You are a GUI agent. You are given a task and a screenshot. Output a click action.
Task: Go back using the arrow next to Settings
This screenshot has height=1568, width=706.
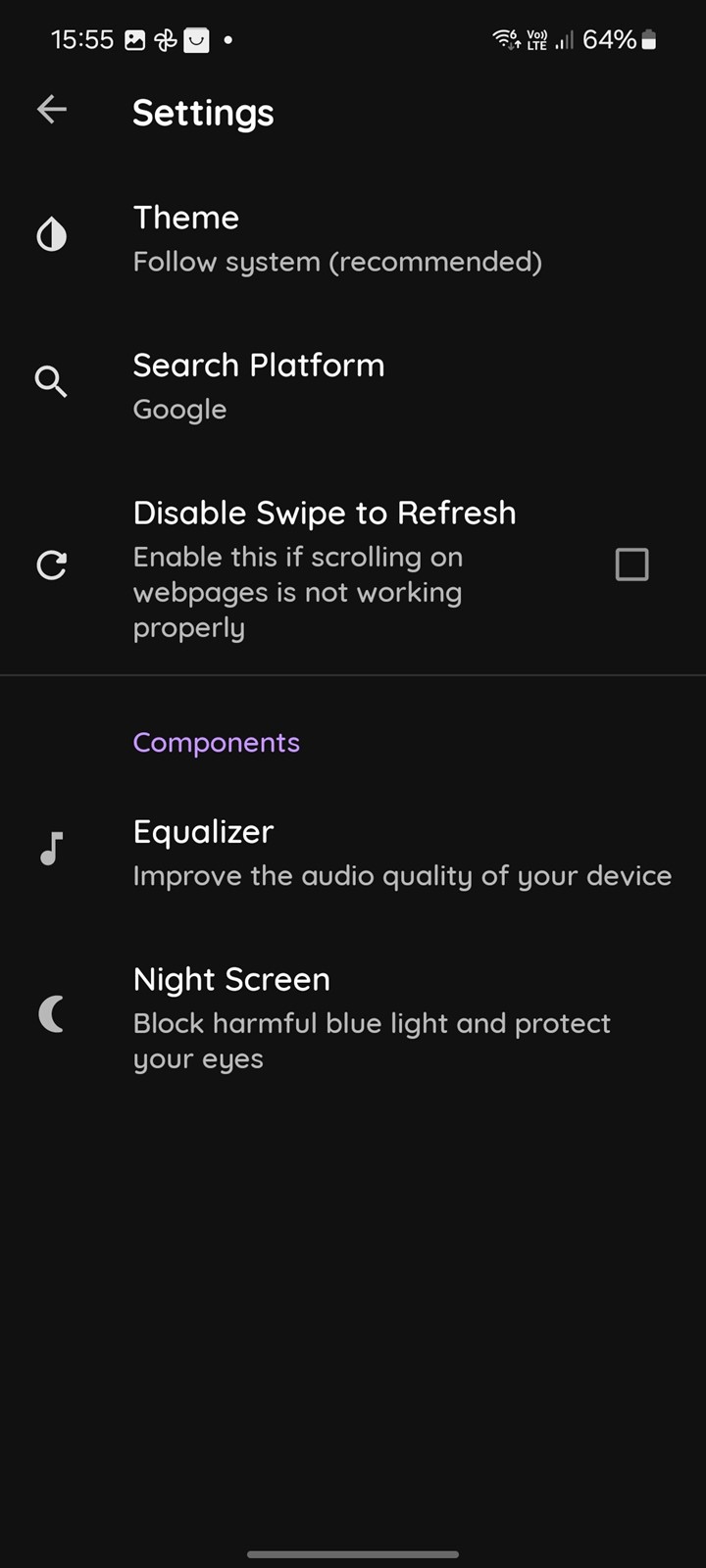coord(52,110)
